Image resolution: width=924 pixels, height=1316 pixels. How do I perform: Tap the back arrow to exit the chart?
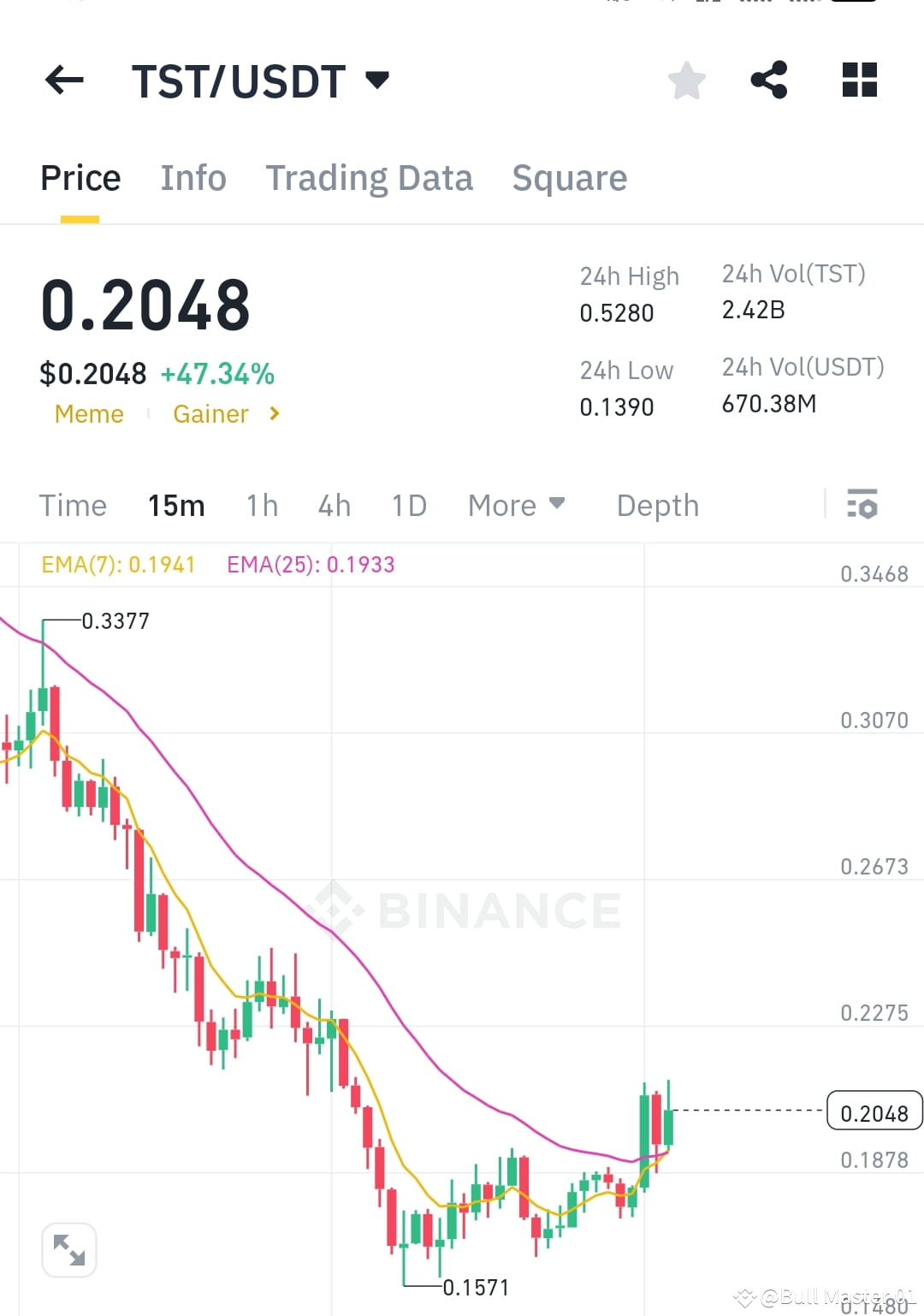(x=63, y=80)
